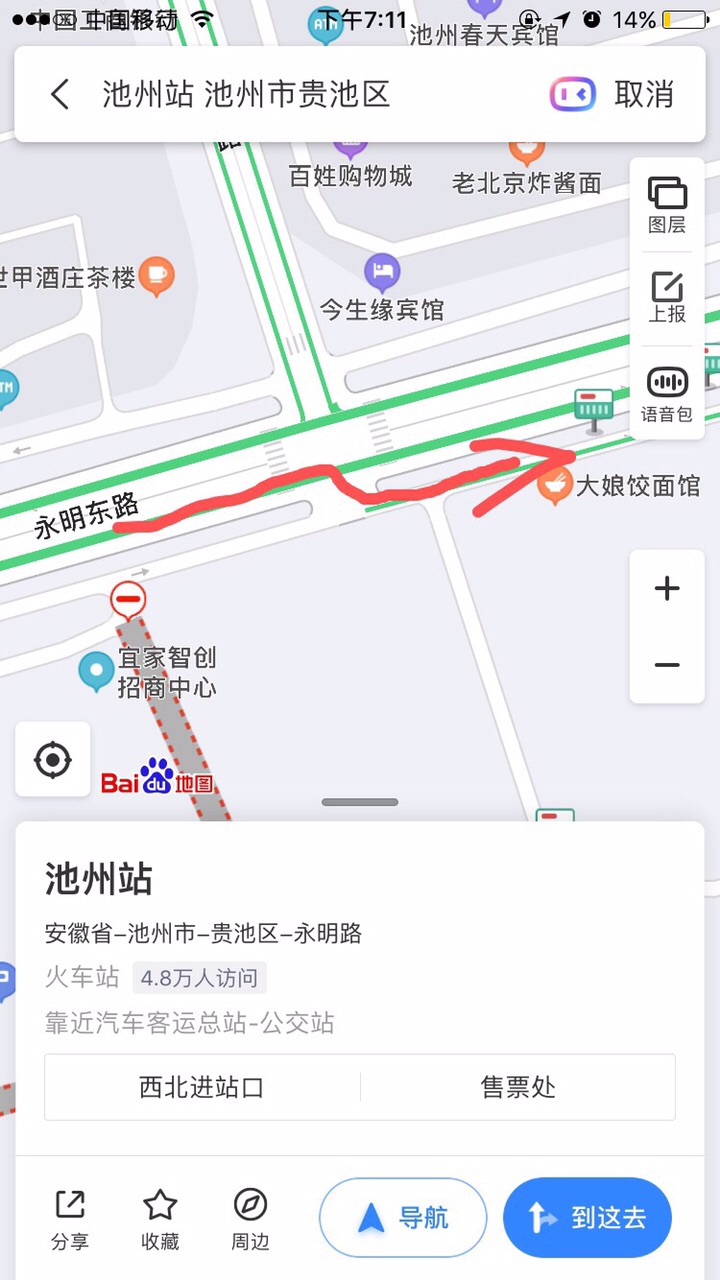Explore nearby places with 周边

[x=250, y=1218]
